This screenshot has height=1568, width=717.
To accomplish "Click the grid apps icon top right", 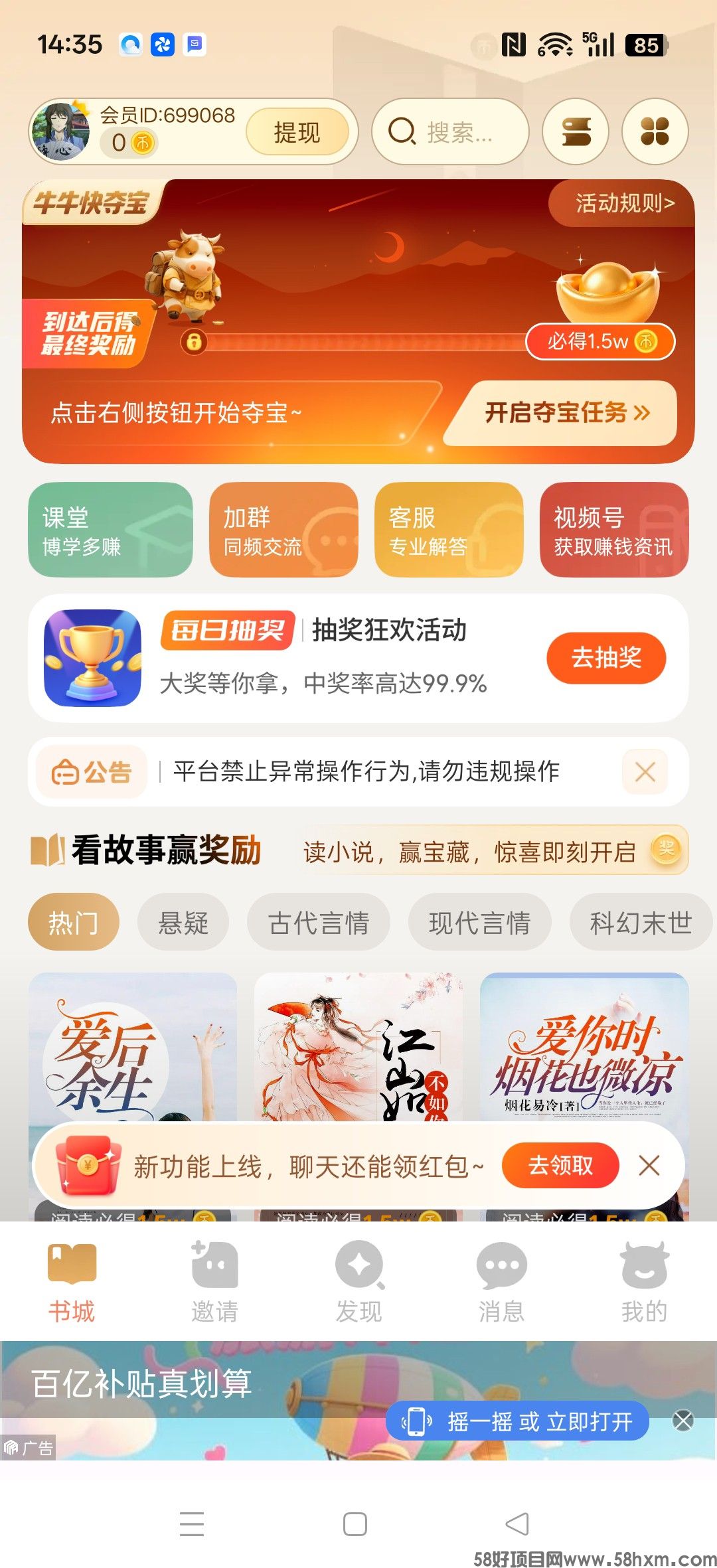I will click(x=655, y=131).
